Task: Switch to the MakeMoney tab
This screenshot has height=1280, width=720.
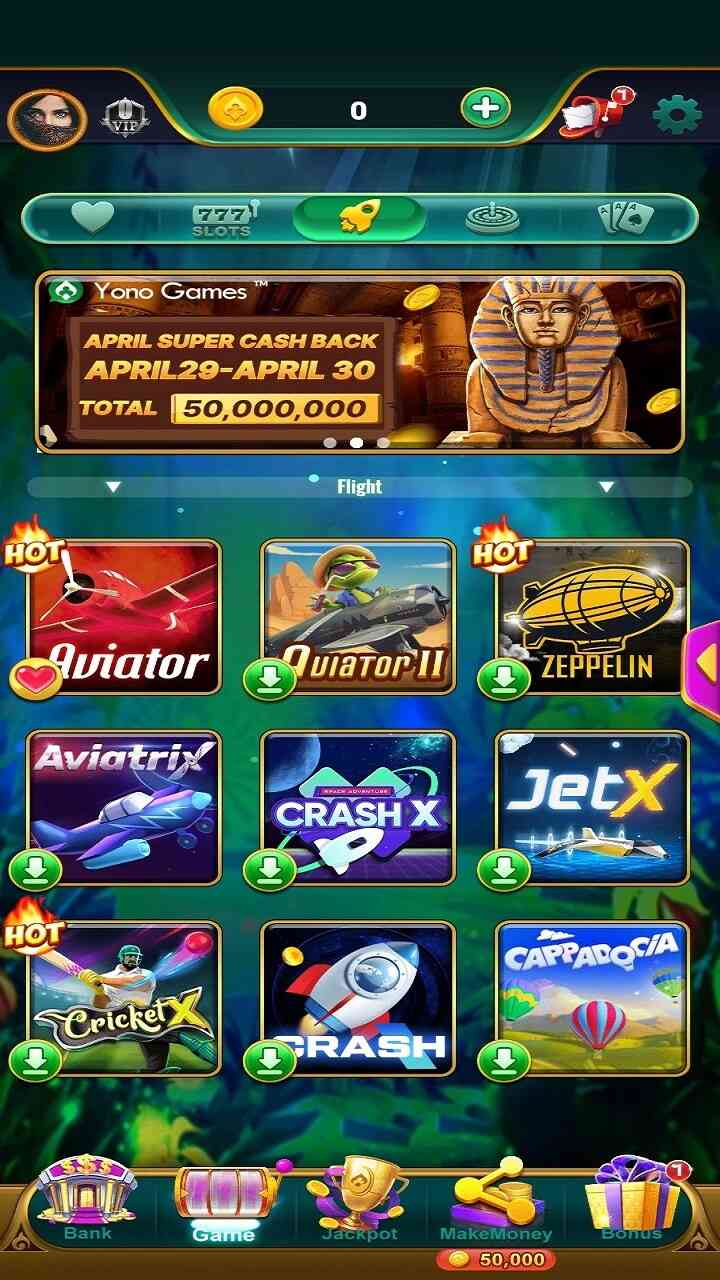Action: [496, 1203]
